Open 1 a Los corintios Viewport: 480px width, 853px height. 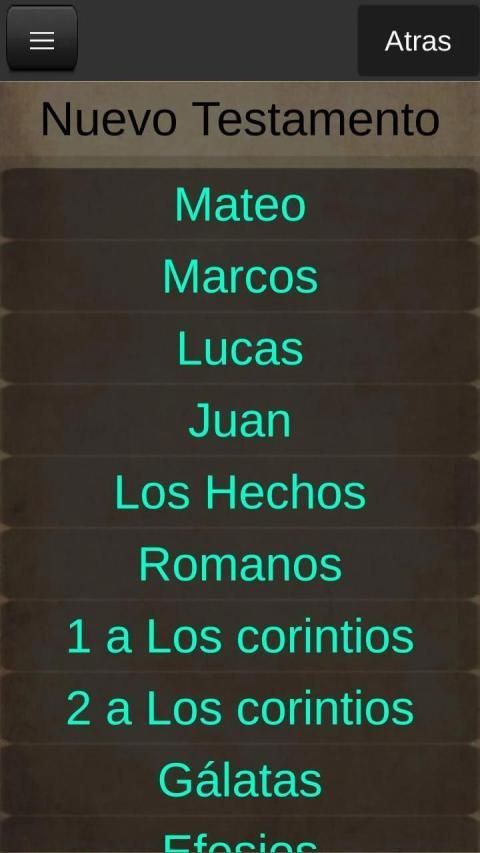(x=240, y=636)
